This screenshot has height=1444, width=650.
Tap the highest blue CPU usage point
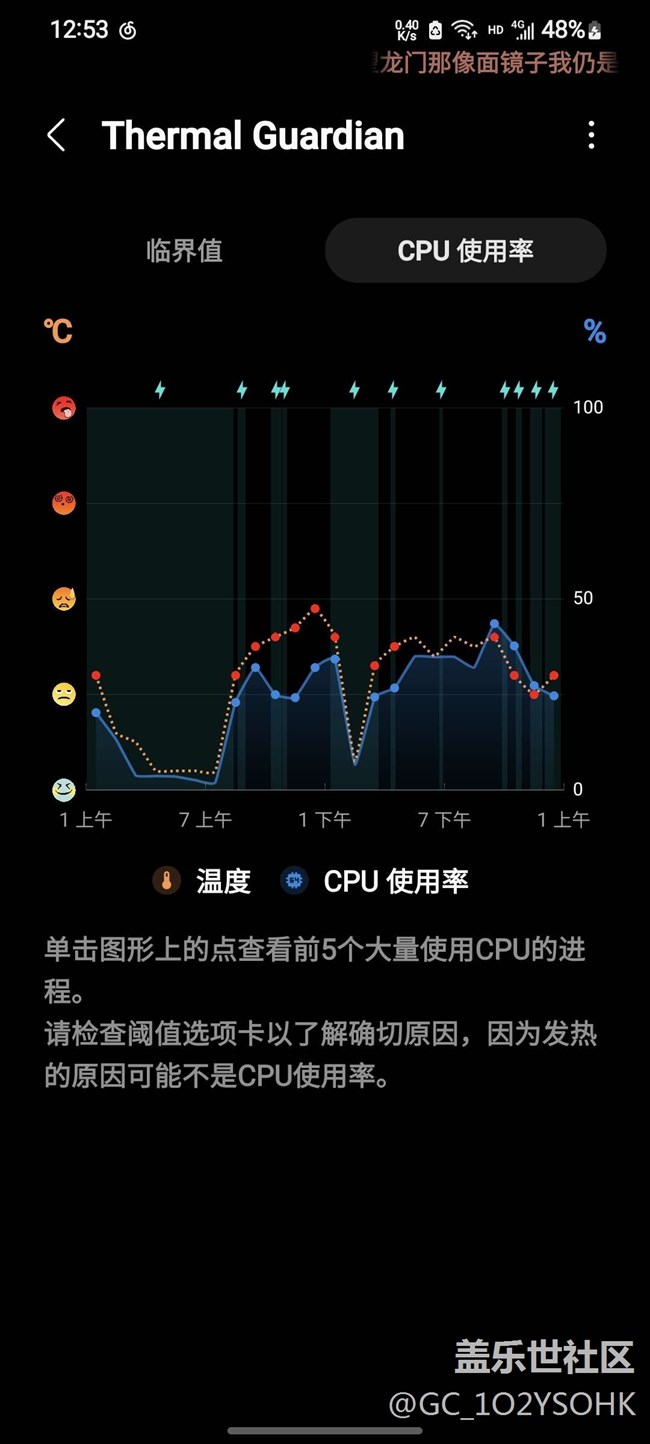pos(494,624)
